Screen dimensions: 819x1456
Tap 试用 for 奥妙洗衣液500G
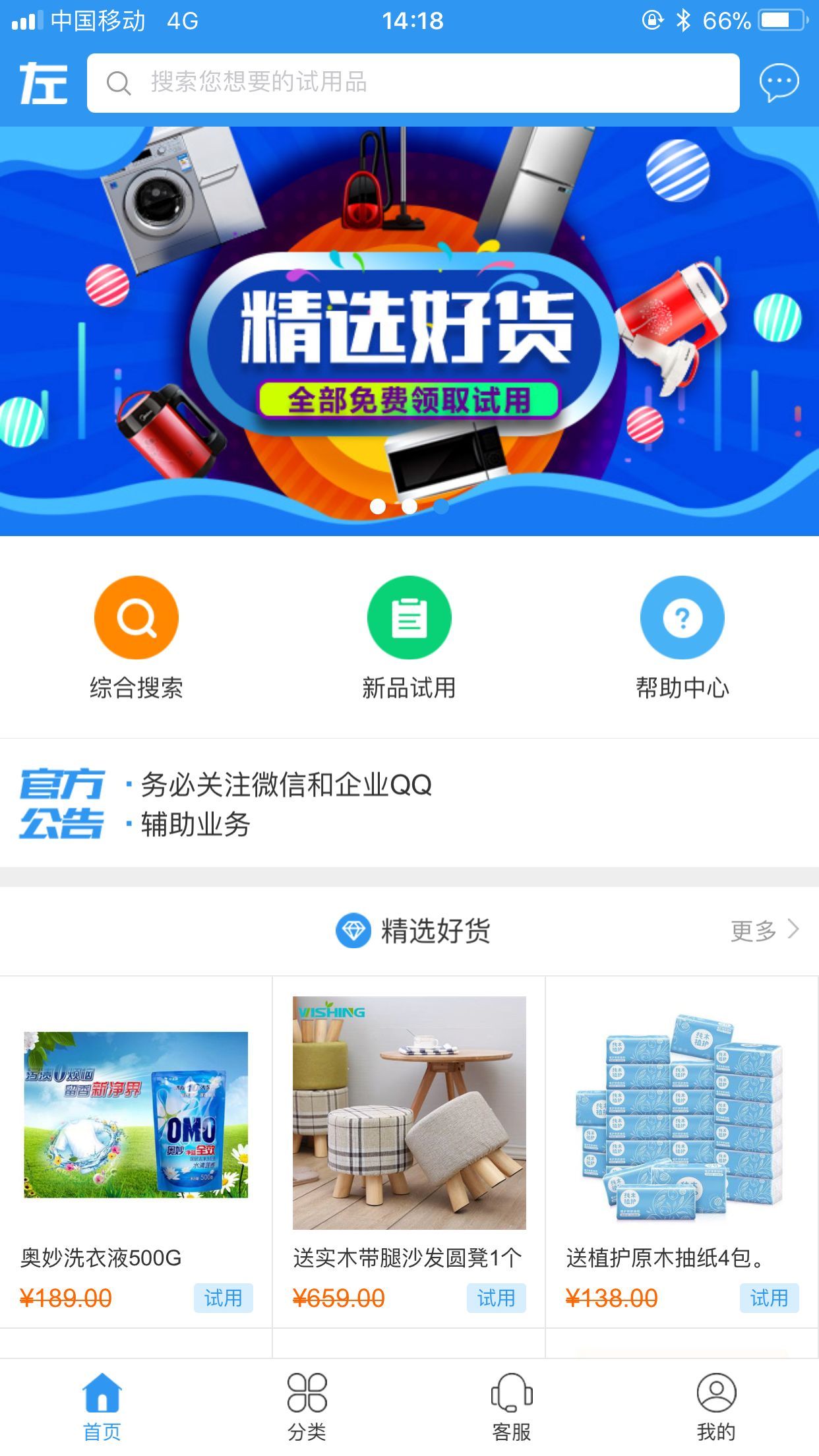[x=223, y=1298]
